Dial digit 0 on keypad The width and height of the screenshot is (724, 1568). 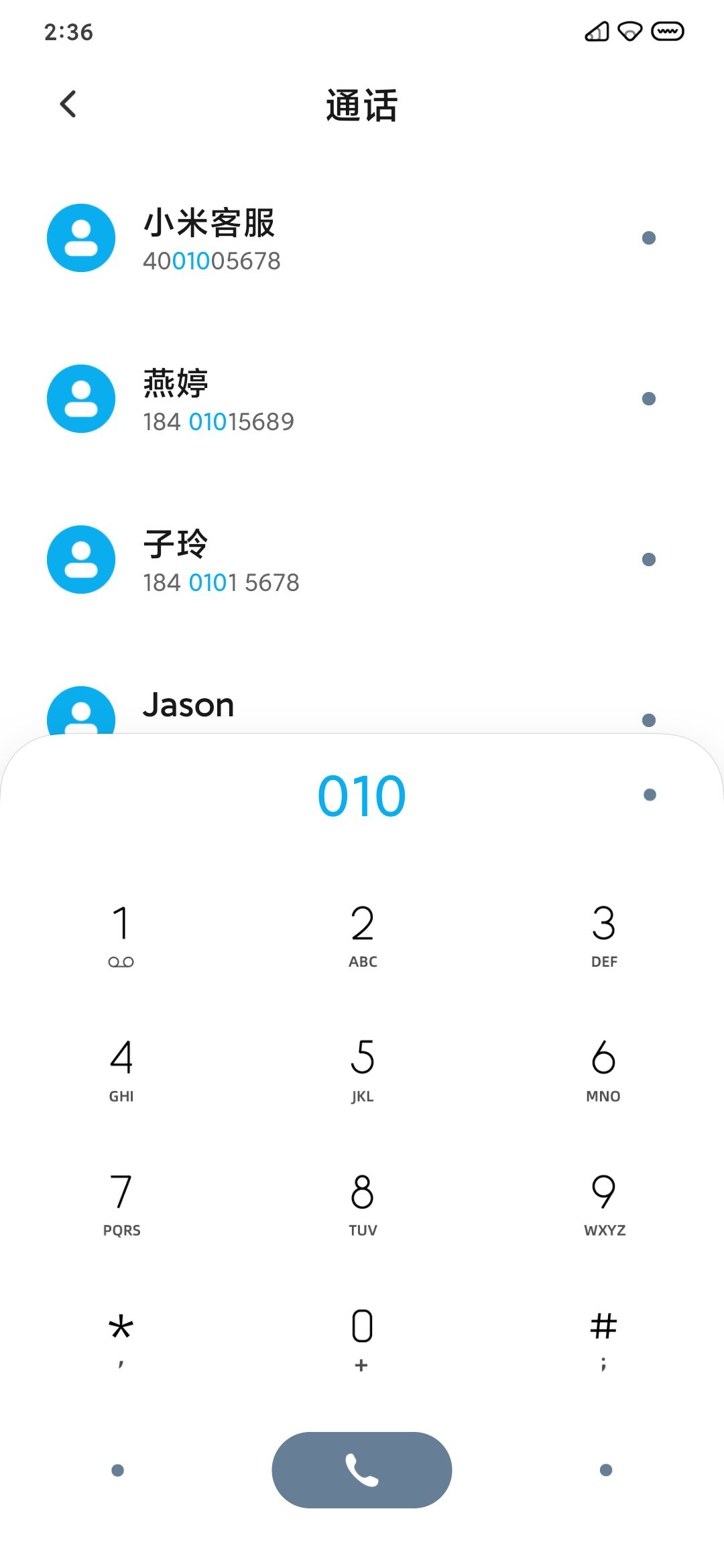click(362, 1338)
